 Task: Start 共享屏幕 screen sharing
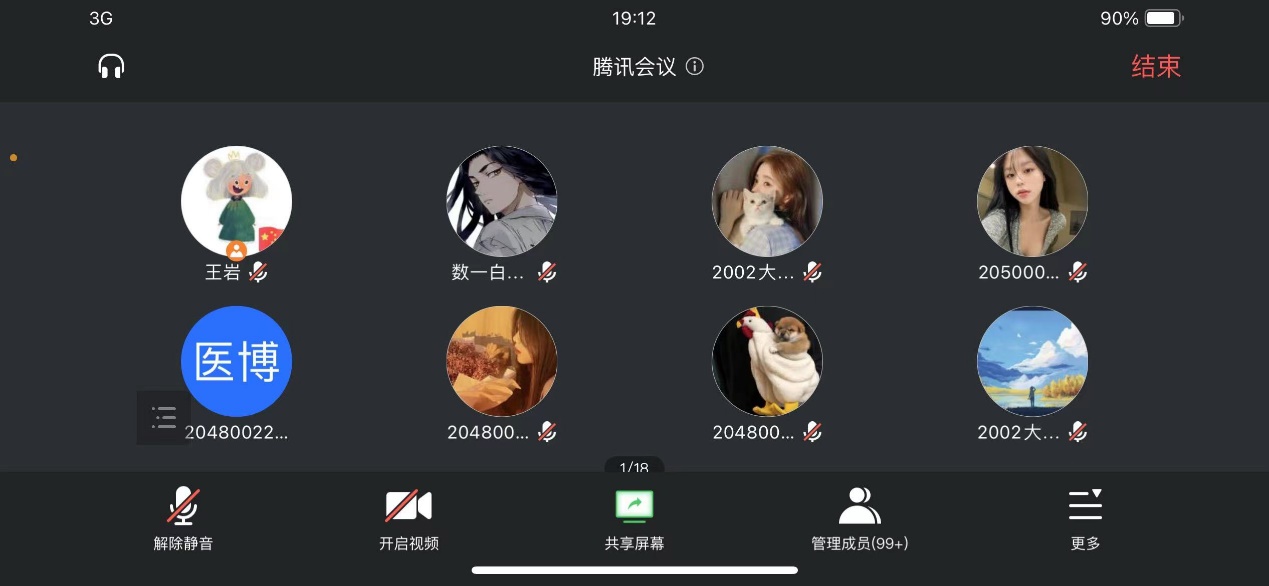click(634, 519)
